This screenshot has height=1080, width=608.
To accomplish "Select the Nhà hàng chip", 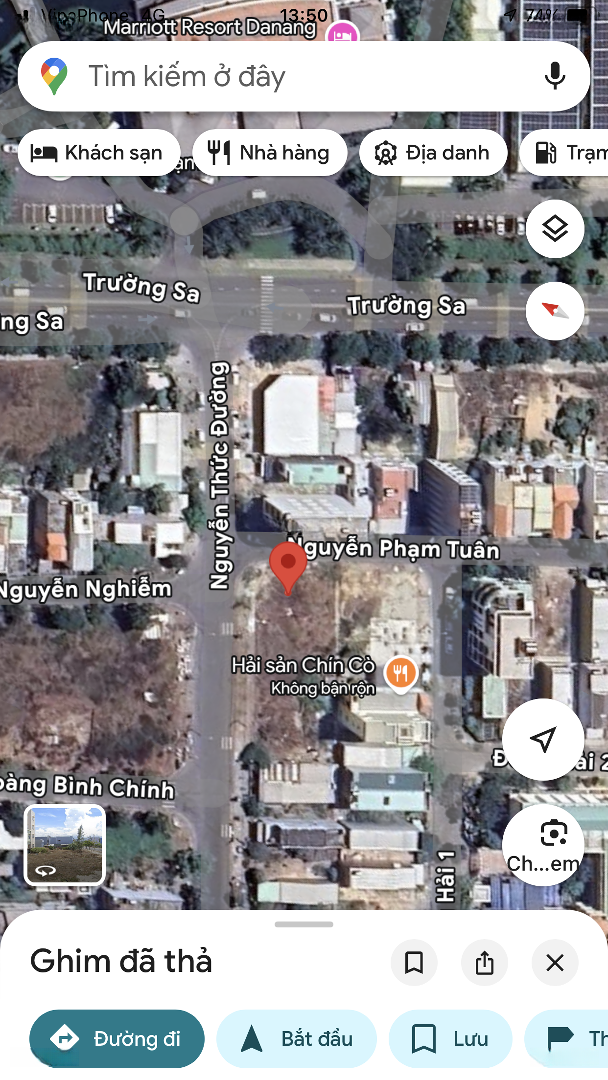I will point(269,153).
